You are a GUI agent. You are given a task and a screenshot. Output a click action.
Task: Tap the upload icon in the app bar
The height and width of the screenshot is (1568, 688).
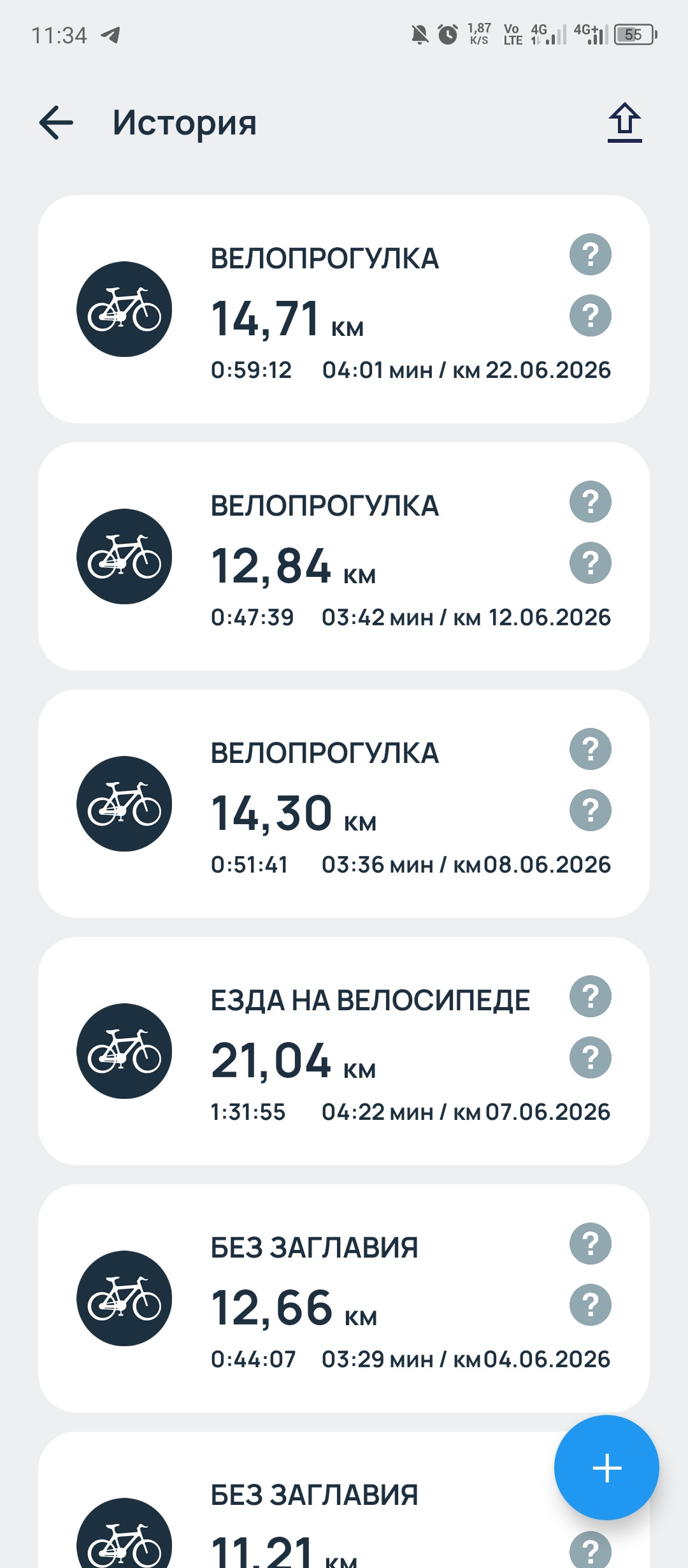(x=624, y=122)
